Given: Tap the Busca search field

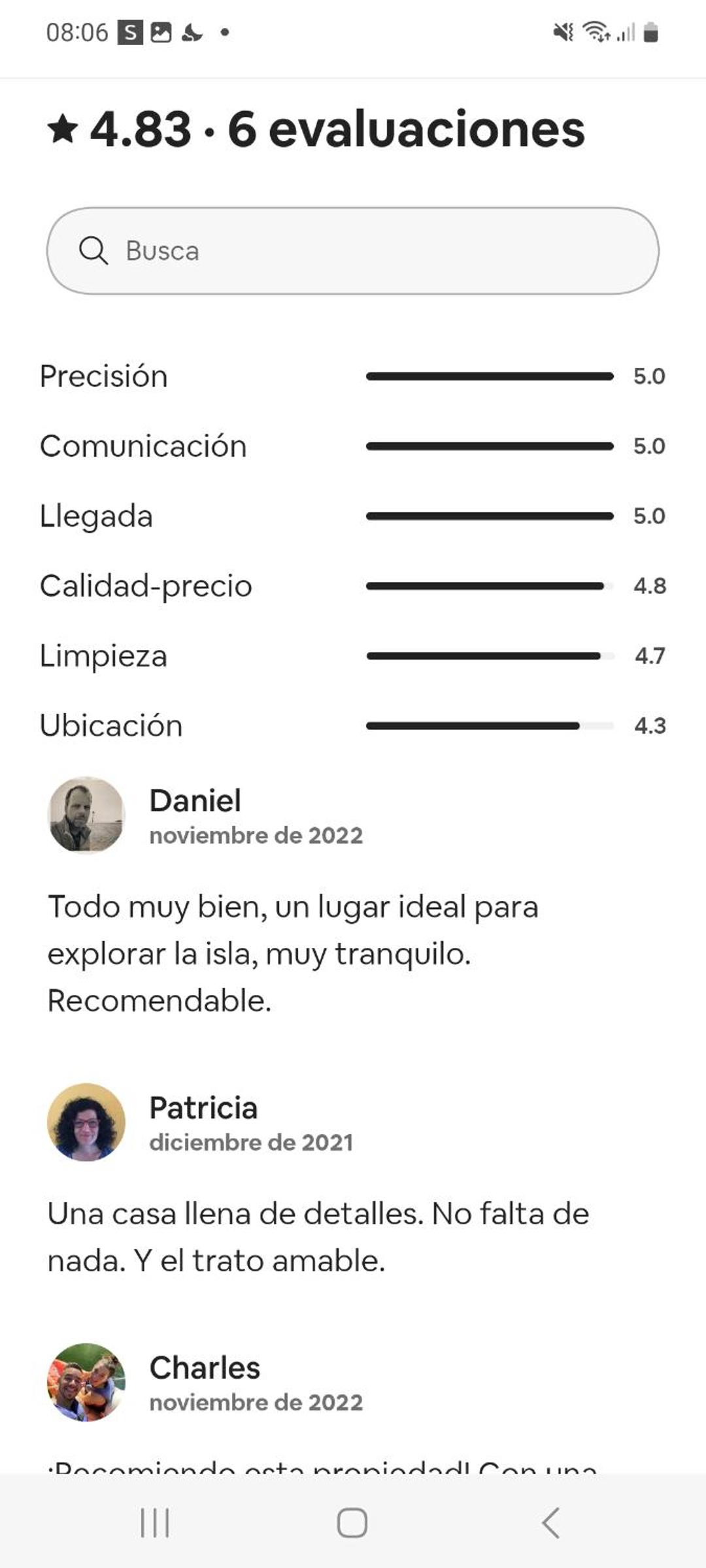Looking at the screenshot, I should [x=353, y=251].
